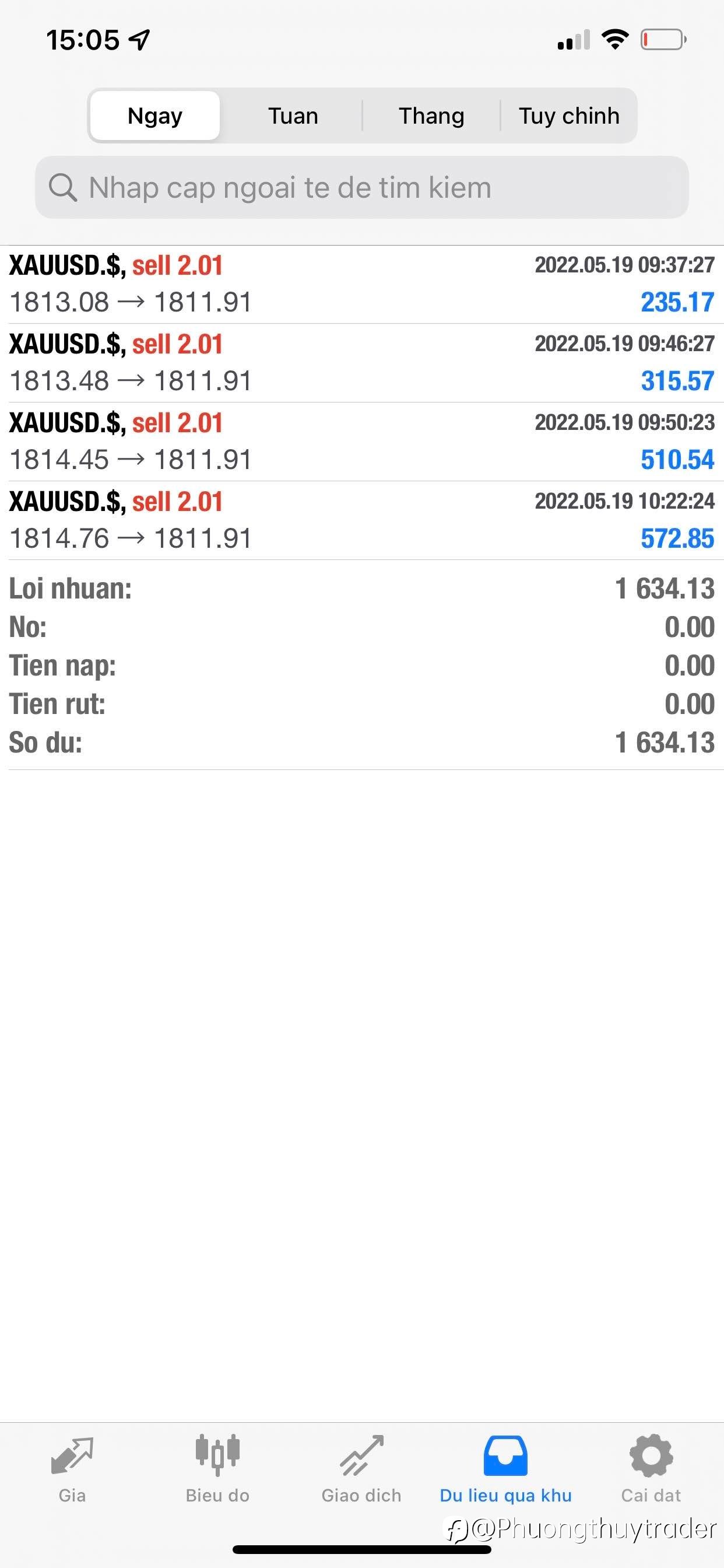Open the Bieu do chart tab
Image resolution: width=724 pixels, height=1568 pixels.
click(217, 1469)
